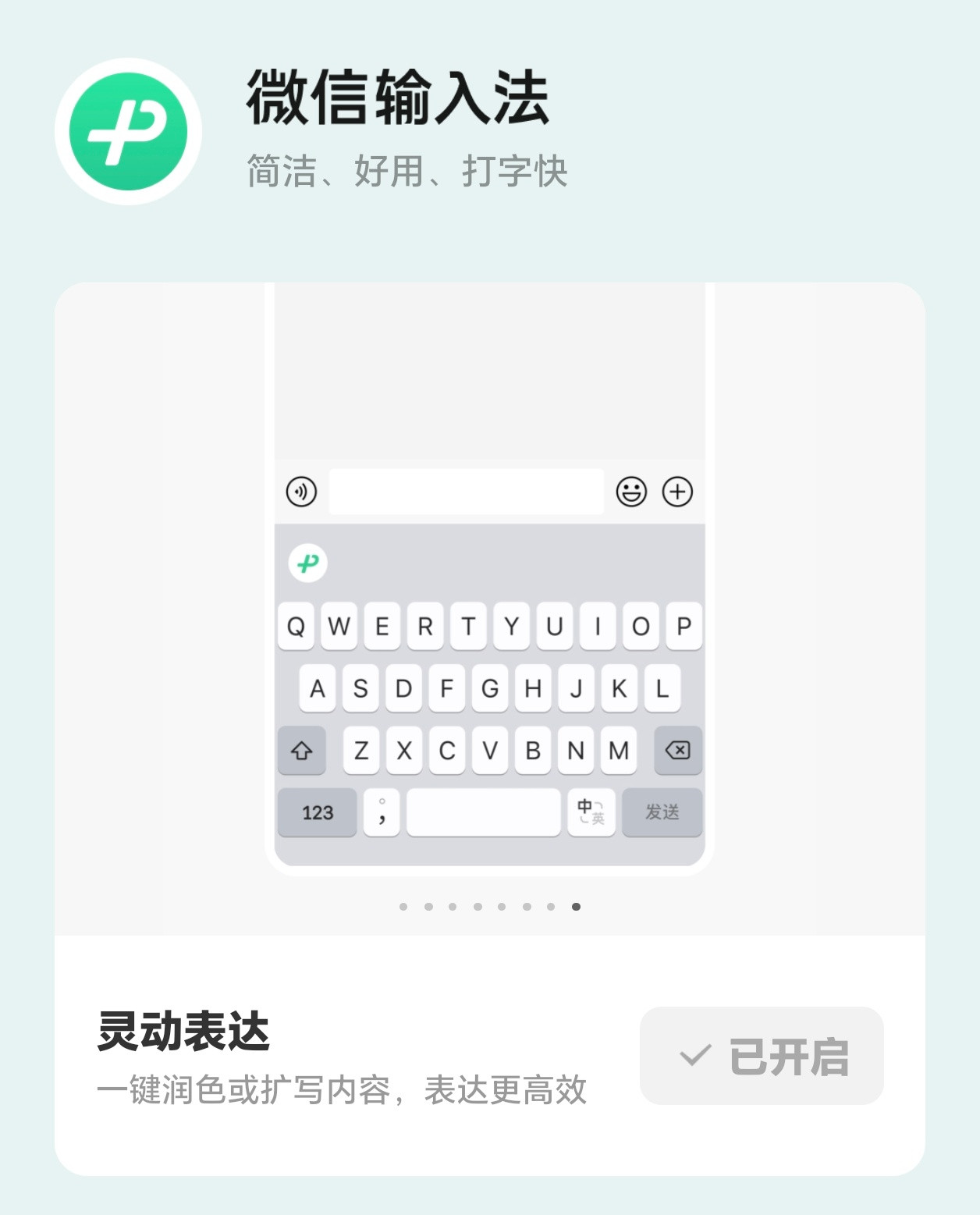Viewport: 980px width, 1215px height.
Task: Open the emoji panel icon
Action: pos(633,492)
